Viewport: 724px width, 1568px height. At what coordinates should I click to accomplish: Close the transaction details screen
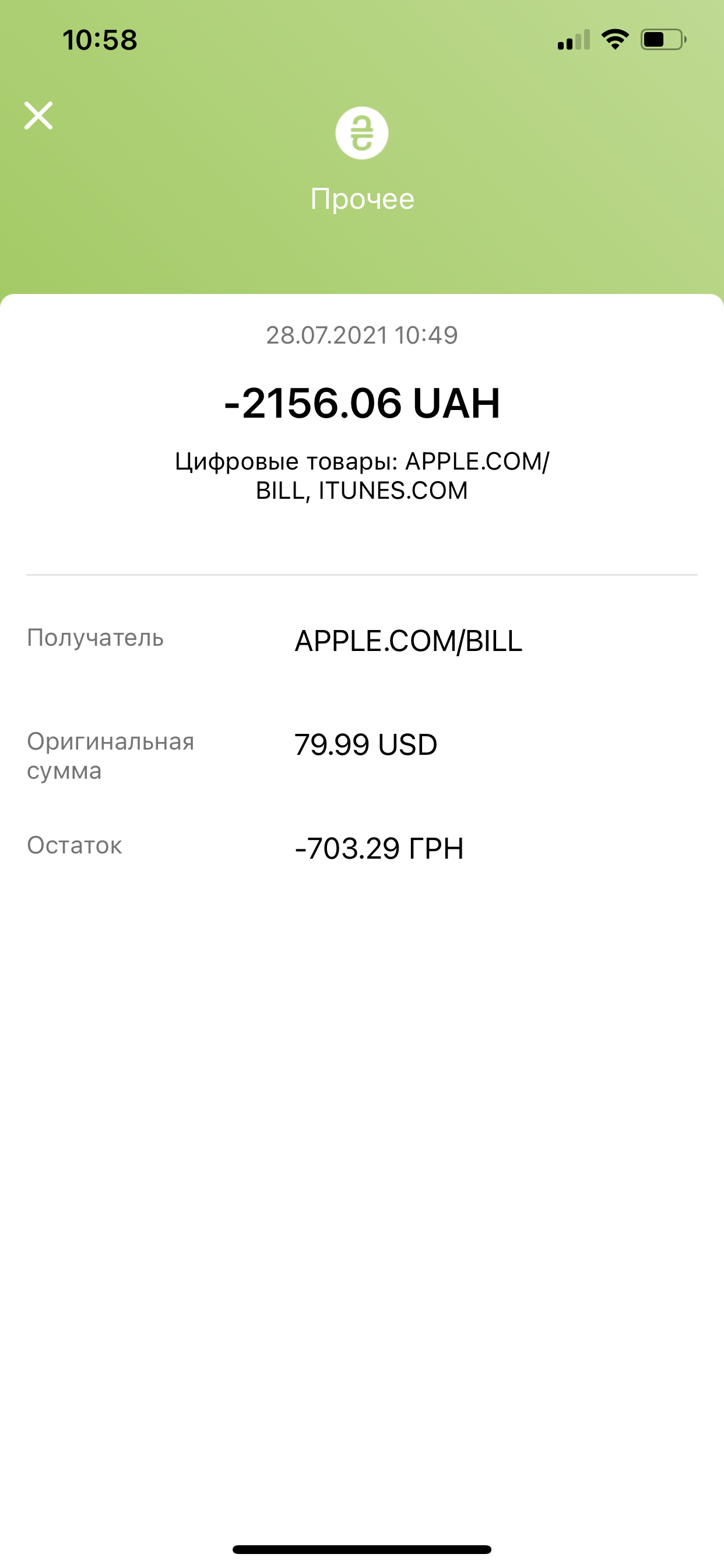click(38, 116)
